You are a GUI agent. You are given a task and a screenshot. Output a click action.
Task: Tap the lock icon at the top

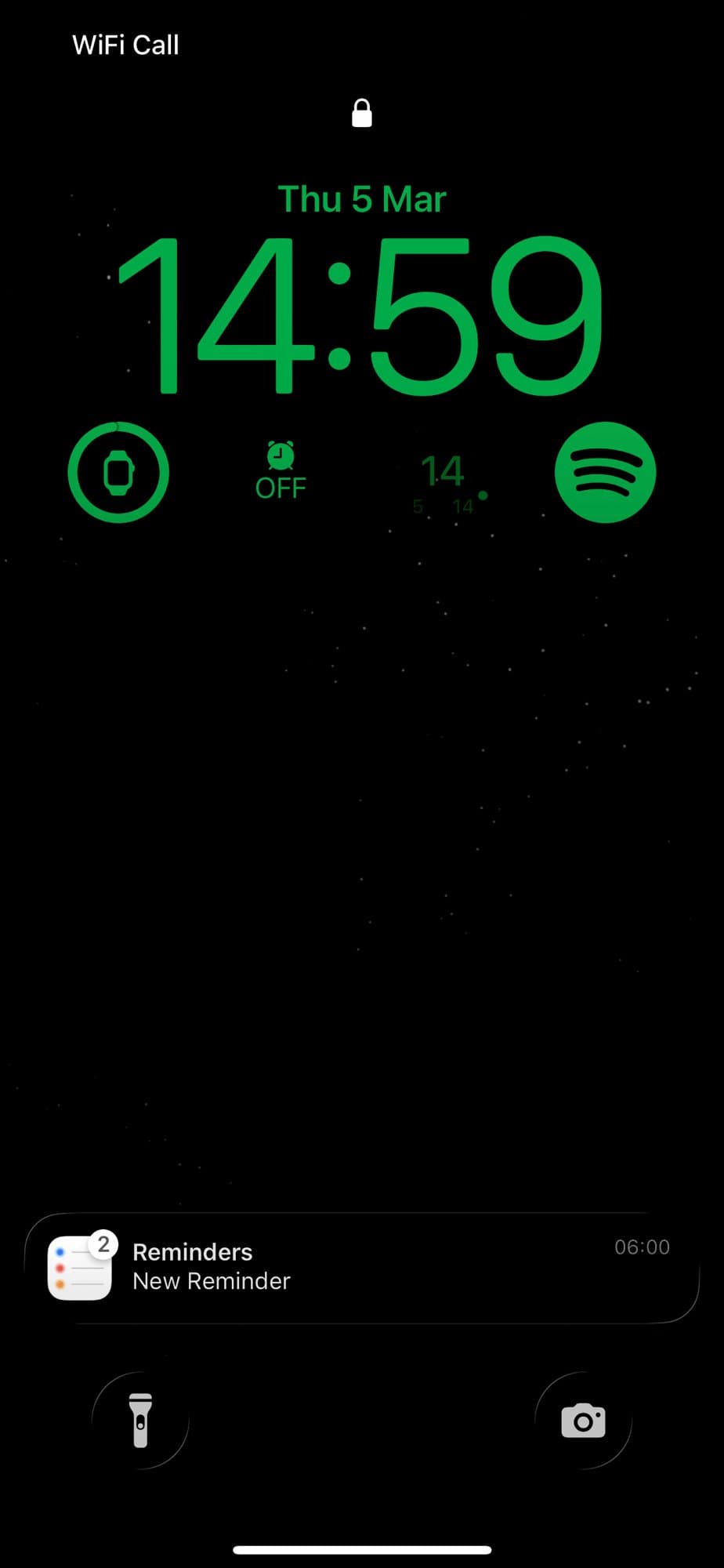pos(361,112)
